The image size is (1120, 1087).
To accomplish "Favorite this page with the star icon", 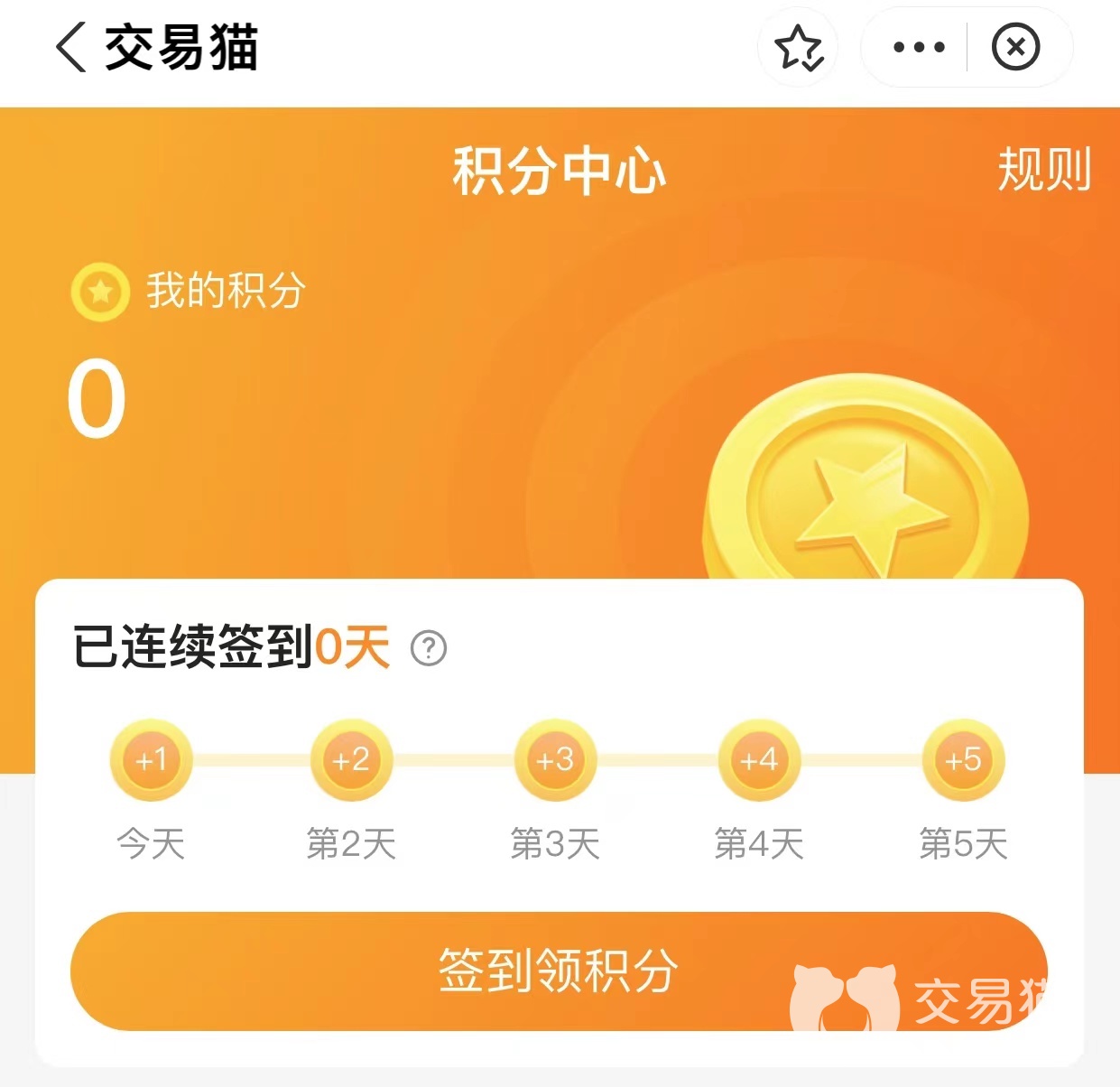I will pos(798,47).
